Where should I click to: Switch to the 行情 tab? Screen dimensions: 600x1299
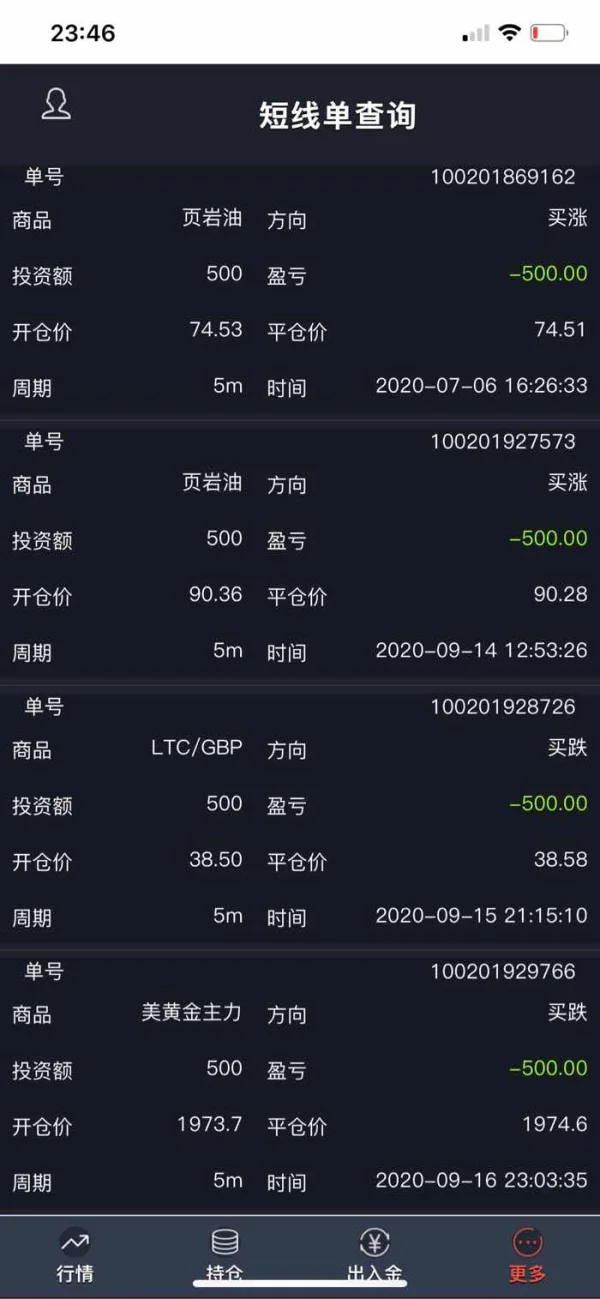pyautogui.click(x=75, y=1256)
